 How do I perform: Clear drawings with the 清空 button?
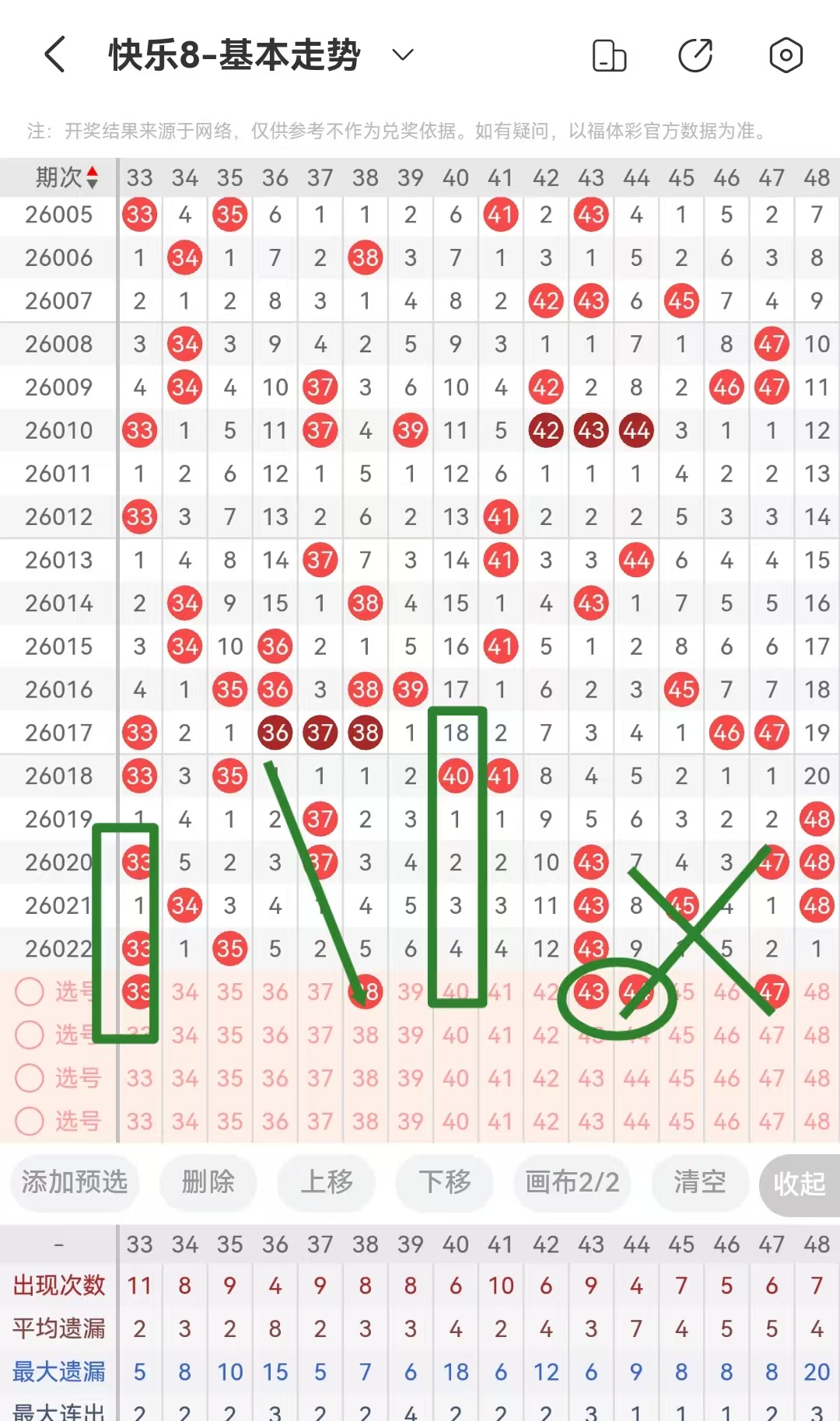(x=699, y=1182)
